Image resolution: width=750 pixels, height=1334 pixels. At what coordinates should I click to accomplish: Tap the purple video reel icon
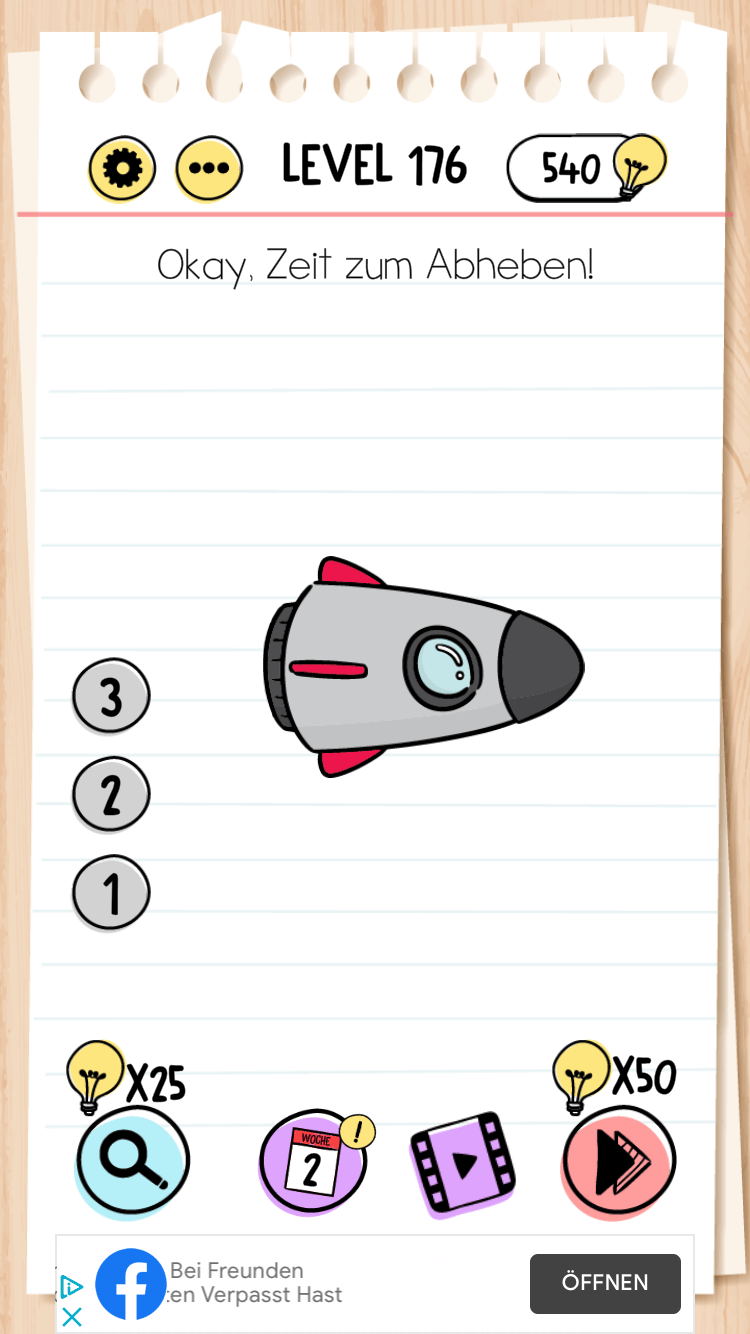coord(462,1163)
